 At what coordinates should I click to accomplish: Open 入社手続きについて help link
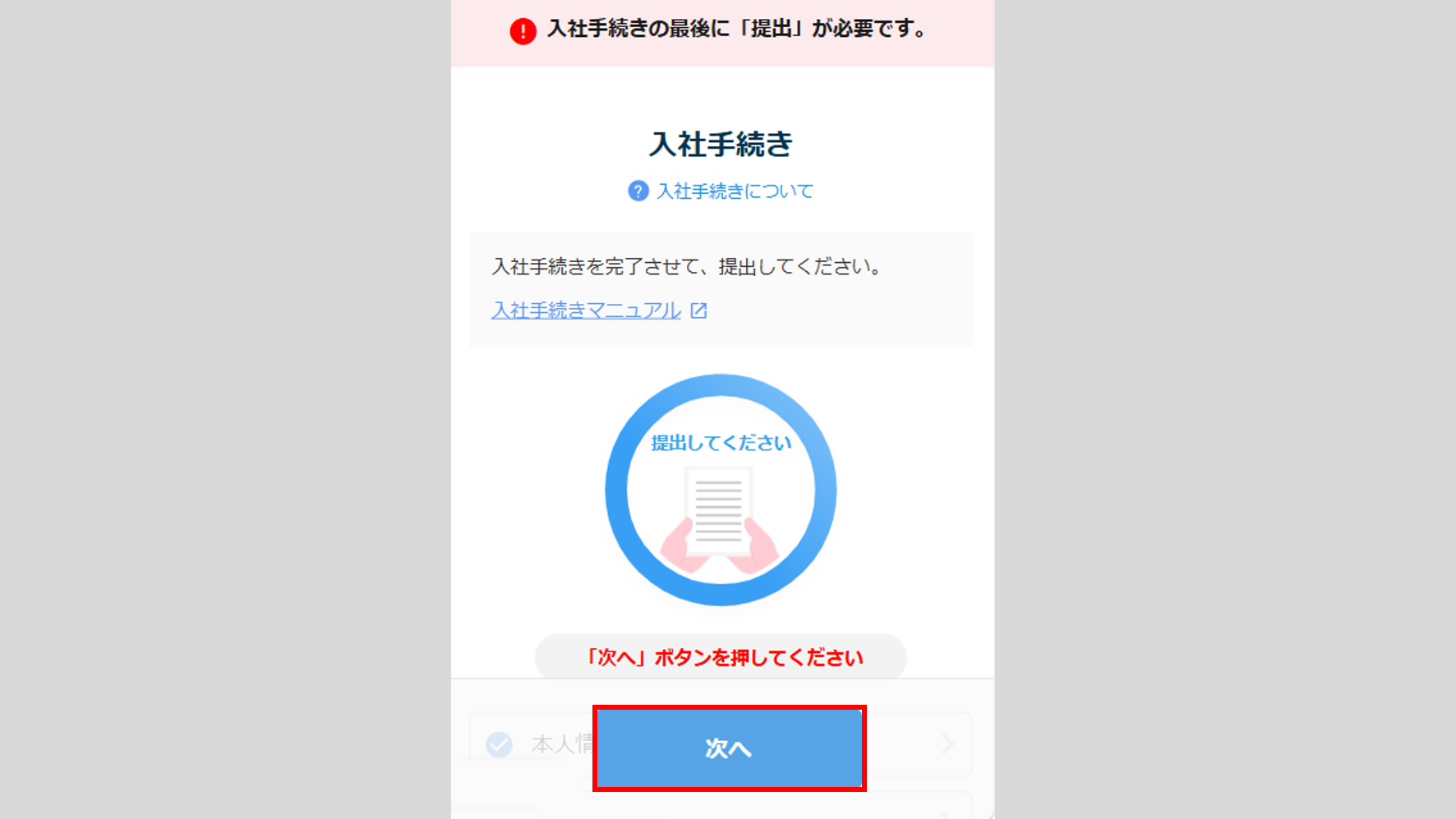click(x=734, y=191)
